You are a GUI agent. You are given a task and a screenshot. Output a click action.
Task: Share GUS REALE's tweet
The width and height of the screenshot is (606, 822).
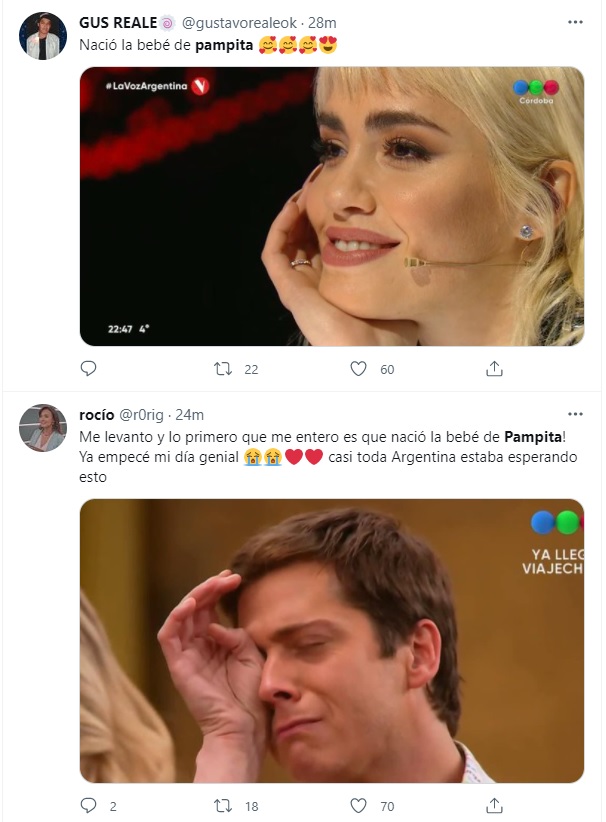pyautogui.click(x=494, y=369)
